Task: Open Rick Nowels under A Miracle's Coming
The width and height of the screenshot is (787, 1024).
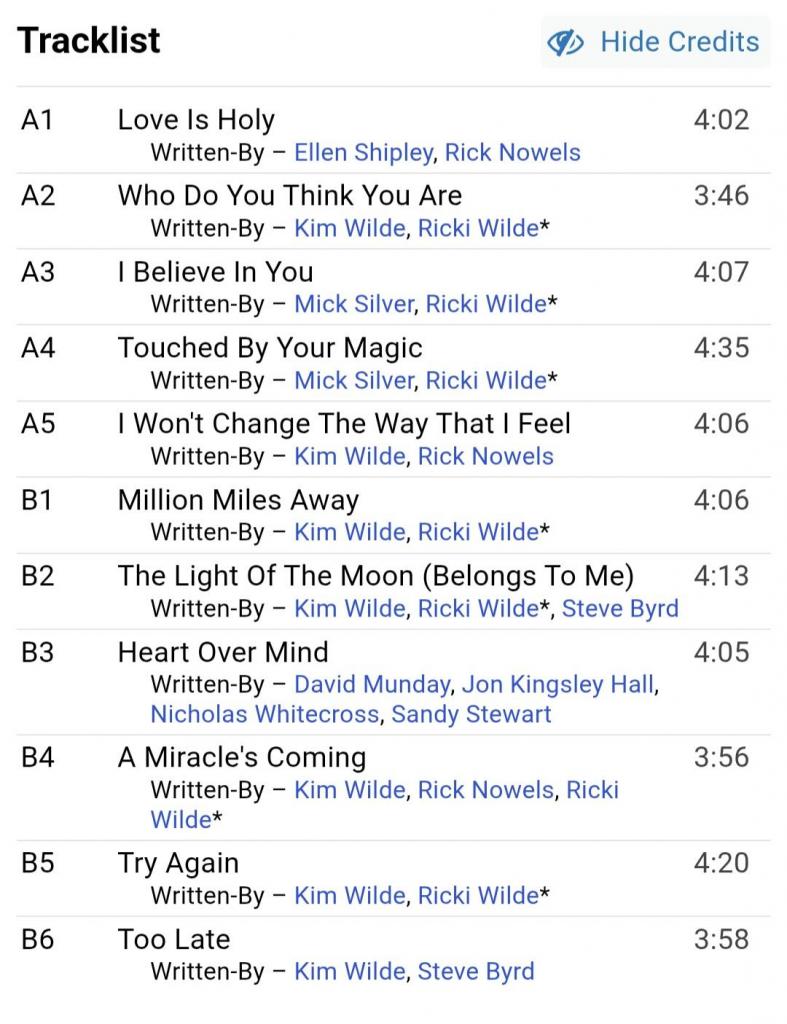Action: [485, 791]
